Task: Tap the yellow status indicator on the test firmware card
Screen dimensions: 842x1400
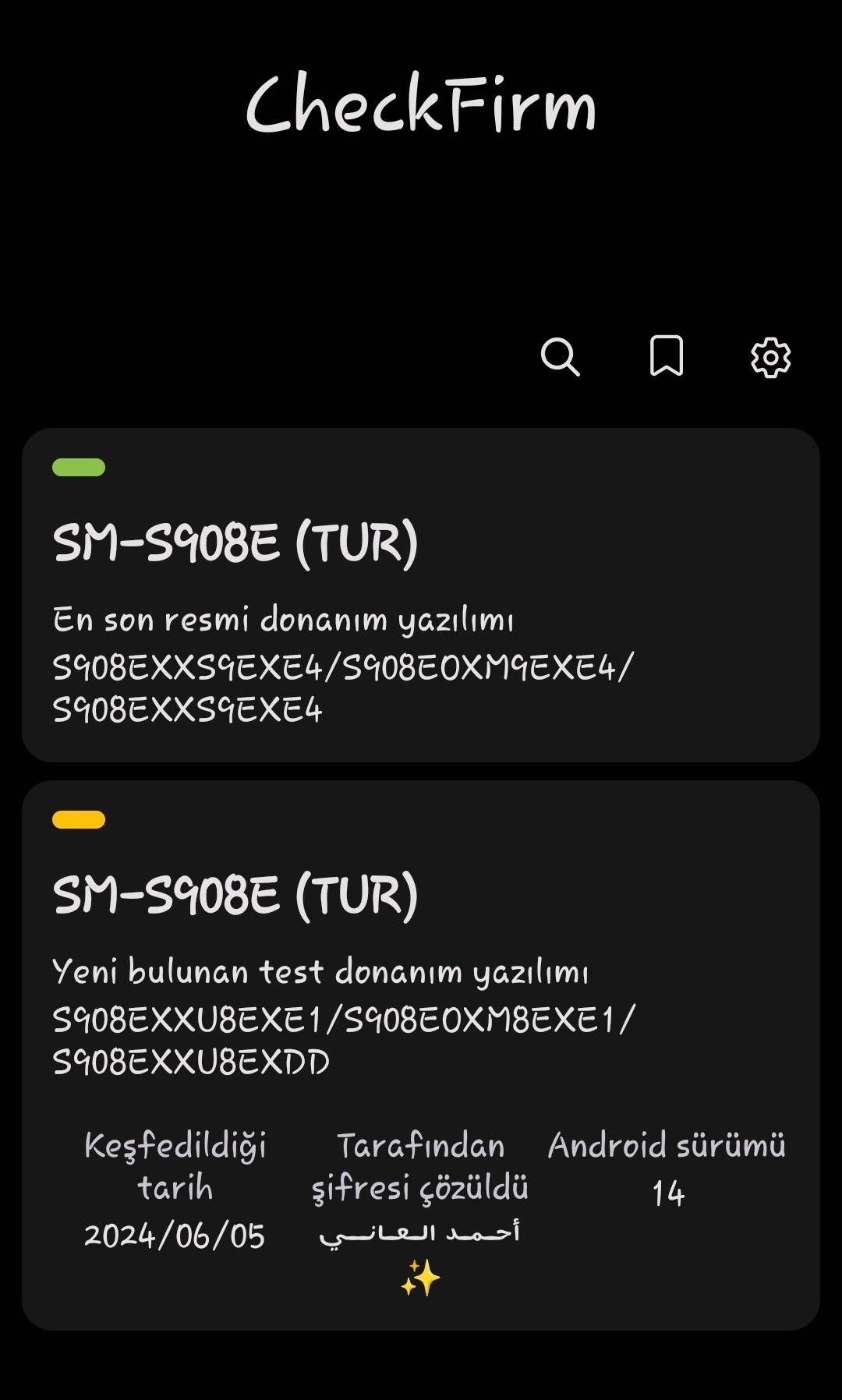Action: coord(78,819)
